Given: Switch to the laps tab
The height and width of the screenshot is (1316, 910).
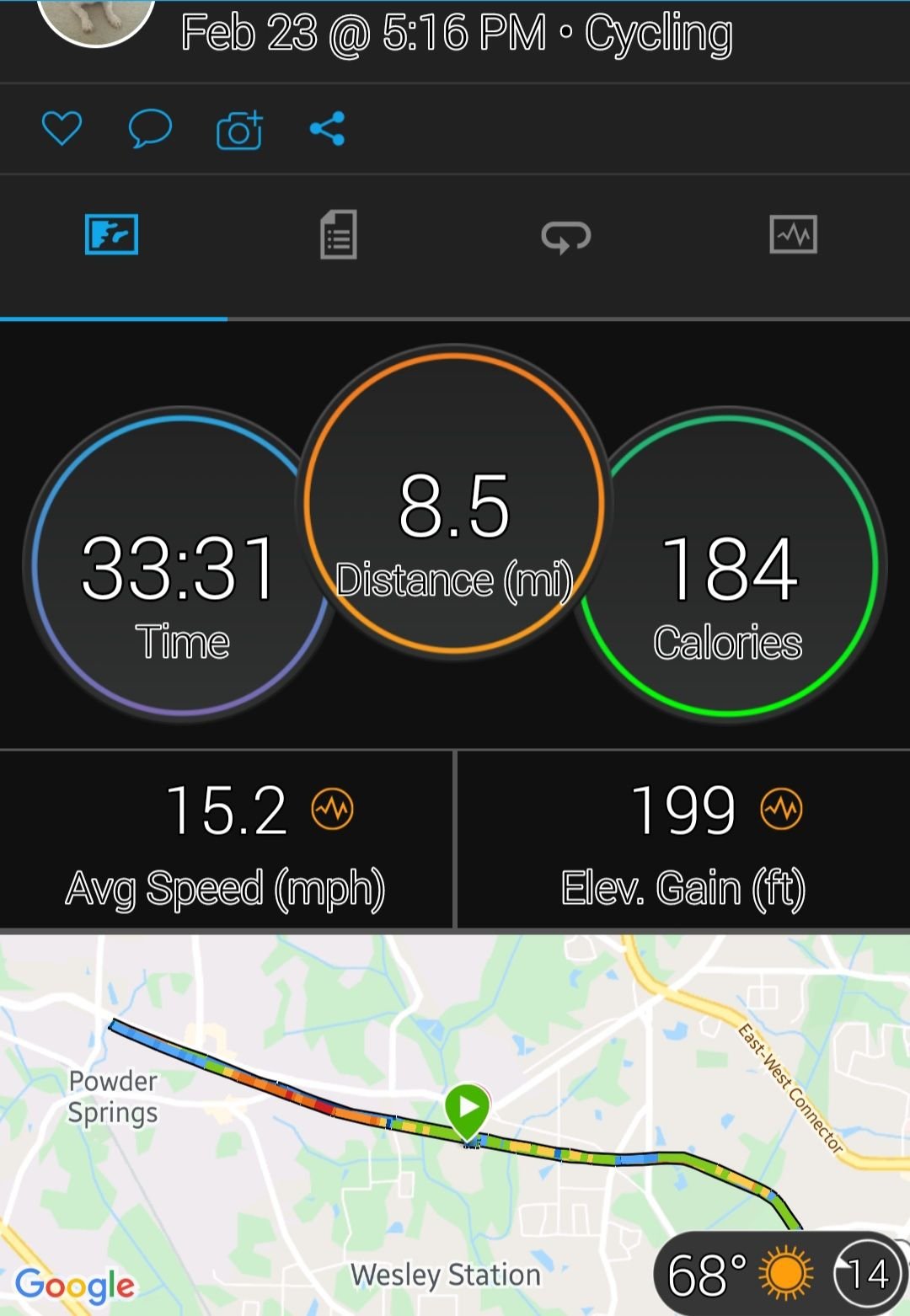Looking at the screenshot, I should [565, 237].
